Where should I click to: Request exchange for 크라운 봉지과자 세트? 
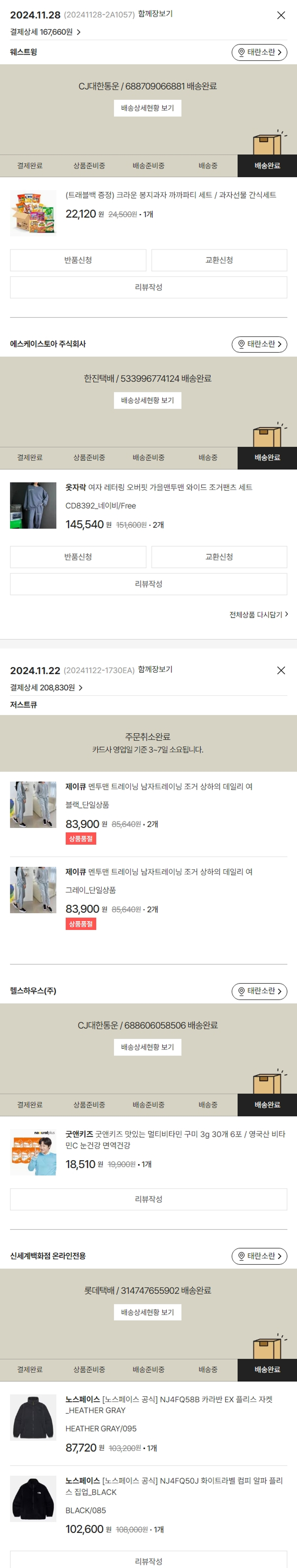coord(219,260)
